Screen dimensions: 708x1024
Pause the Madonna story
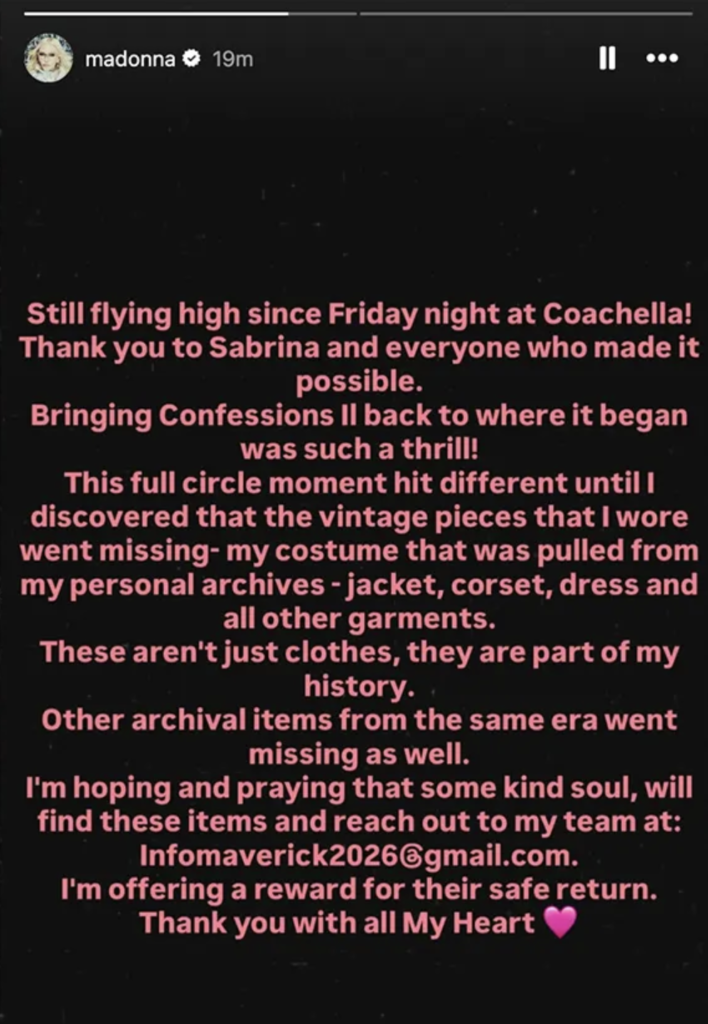pyautogui.click(x=606, y=59)
